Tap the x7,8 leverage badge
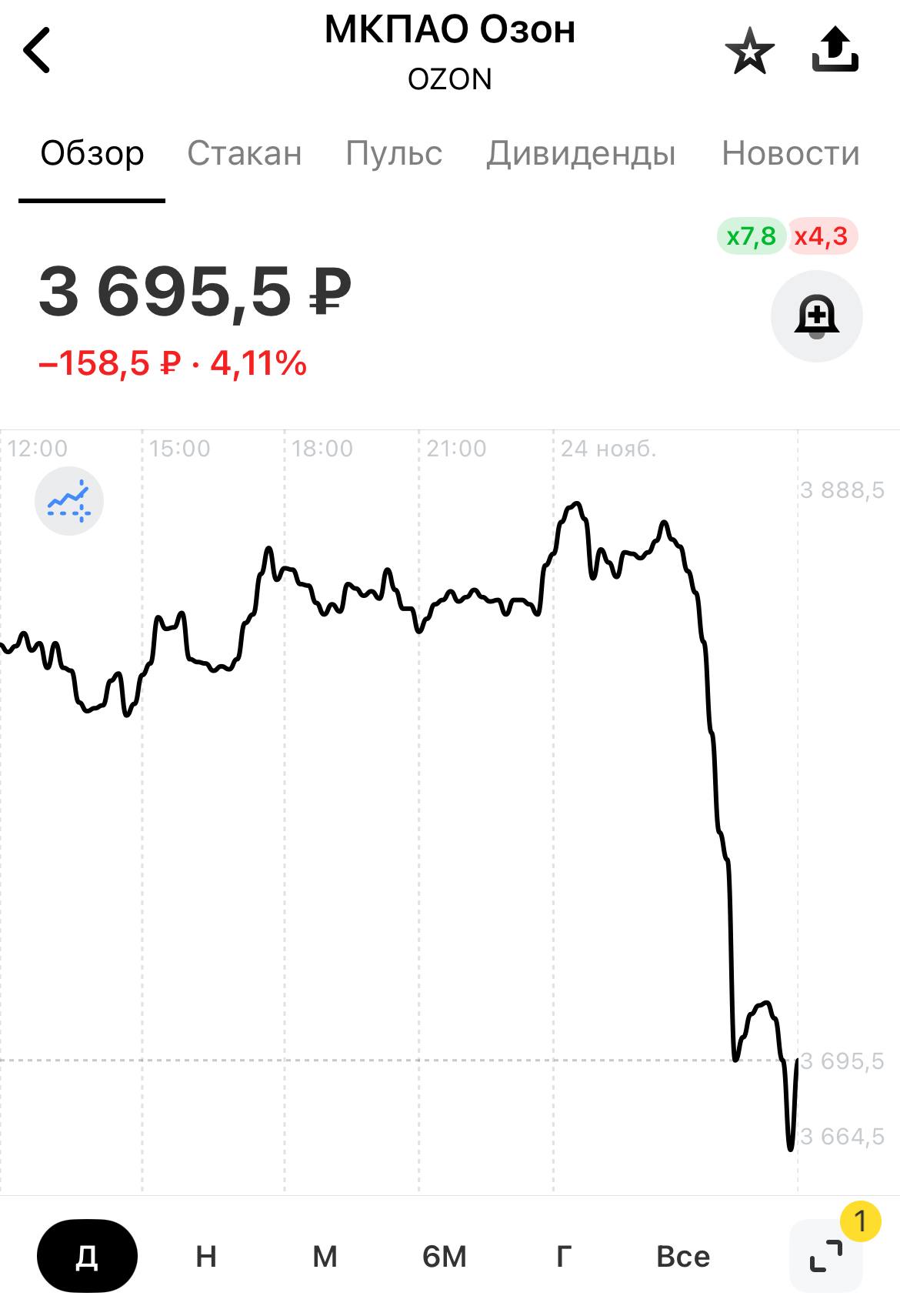 tap(751, 236)
